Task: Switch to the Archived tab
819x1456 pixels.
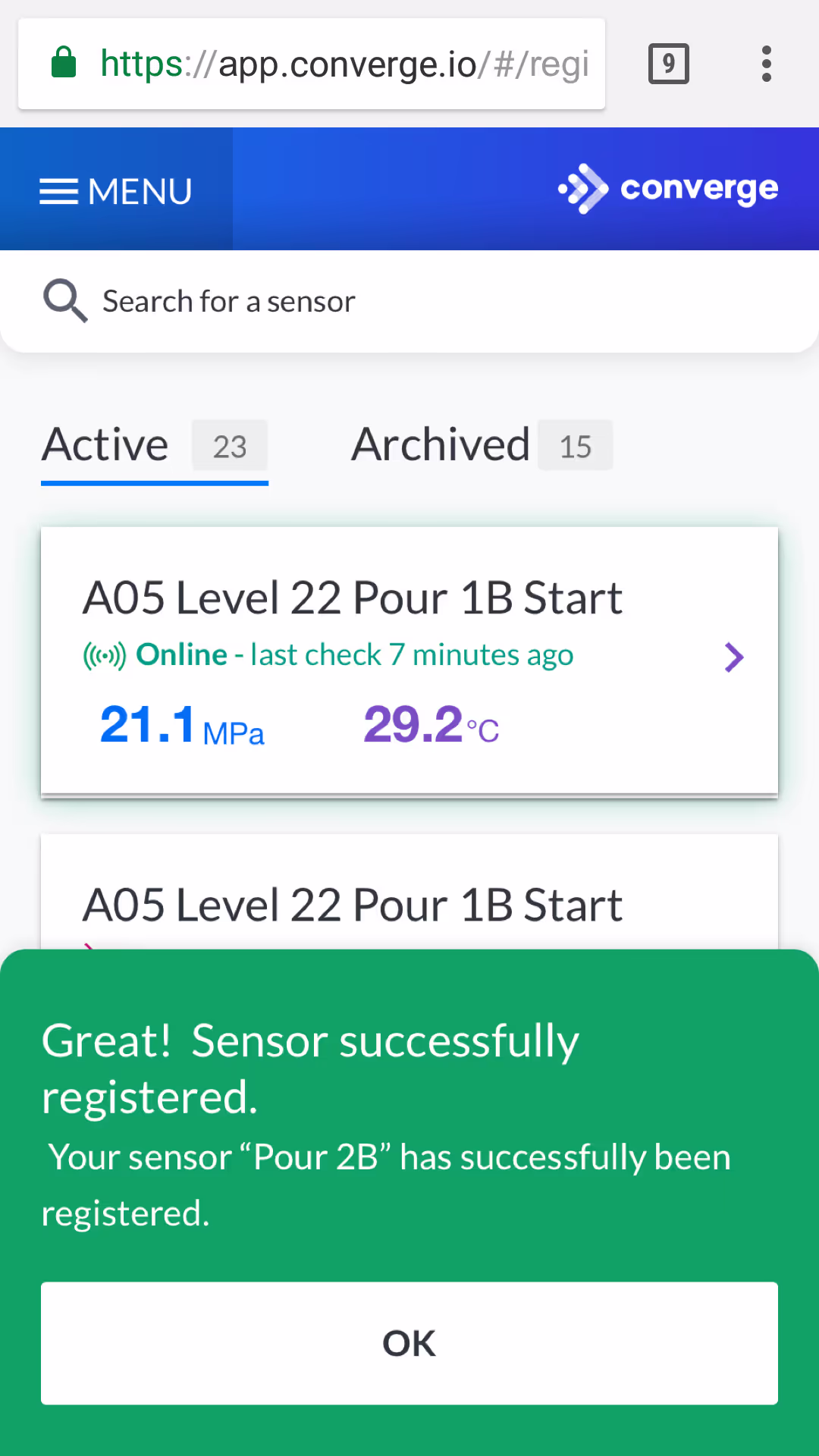Action: click(482, 445)
